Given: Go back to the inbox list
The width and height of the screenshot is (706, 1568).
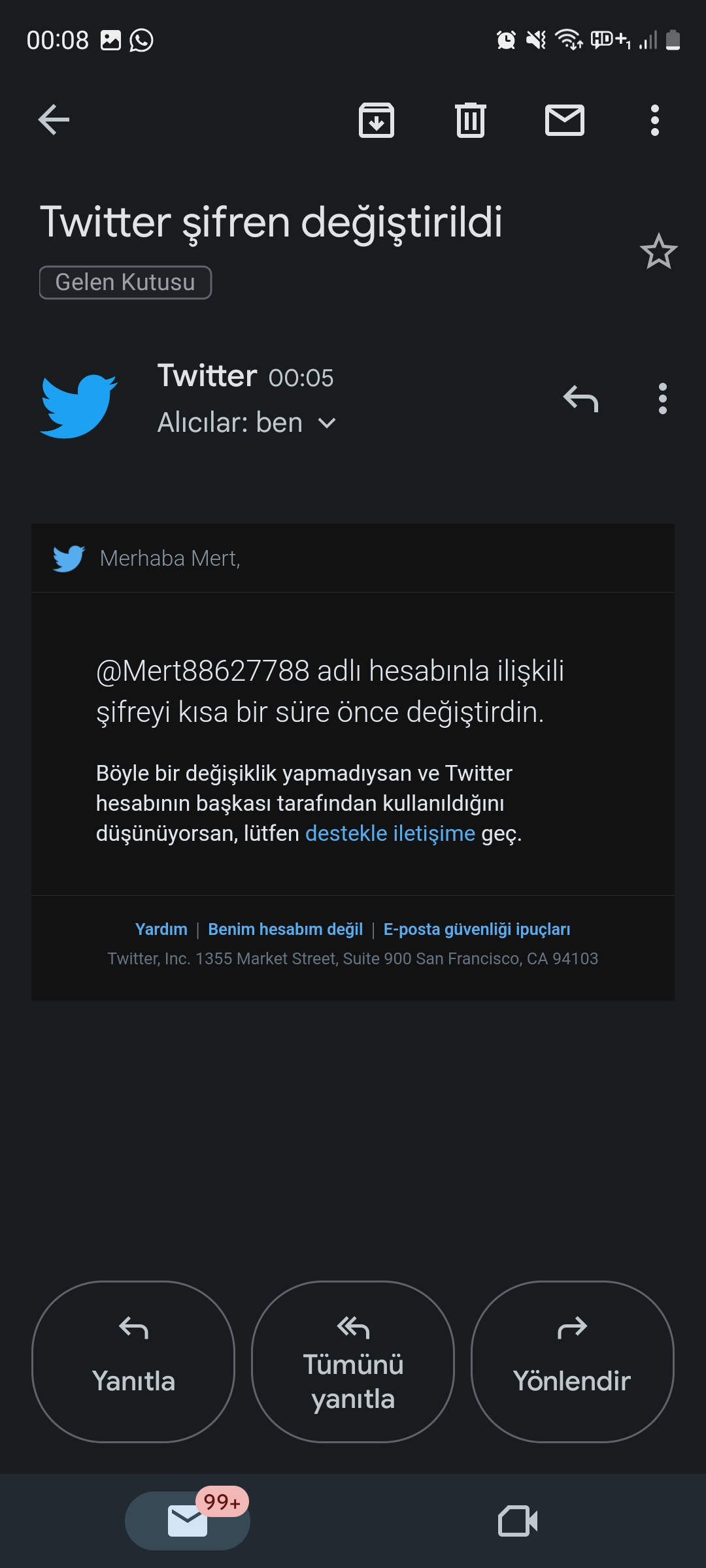Looking at the screenshot, I should pos(54,120).
